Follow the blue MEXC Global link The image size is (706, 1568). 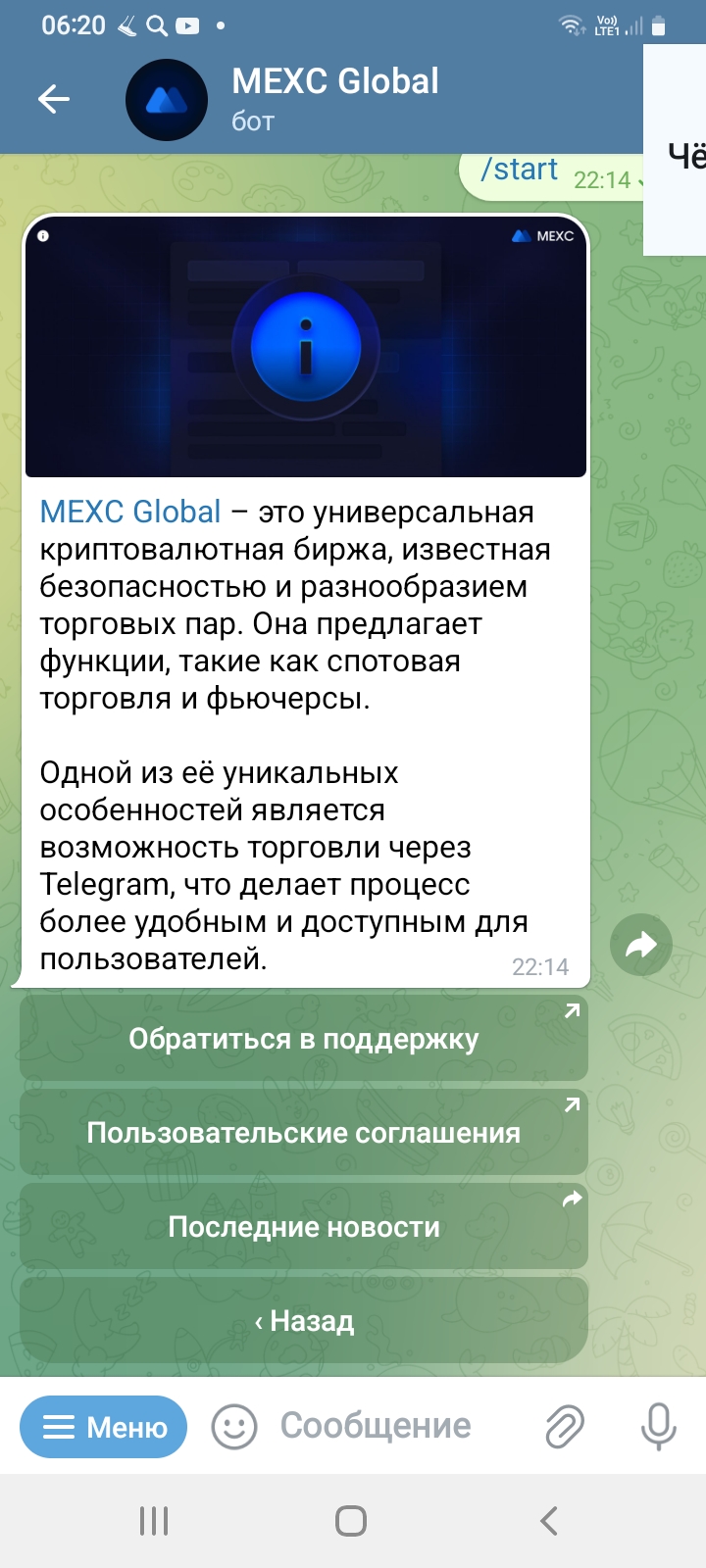coord(130,512)
